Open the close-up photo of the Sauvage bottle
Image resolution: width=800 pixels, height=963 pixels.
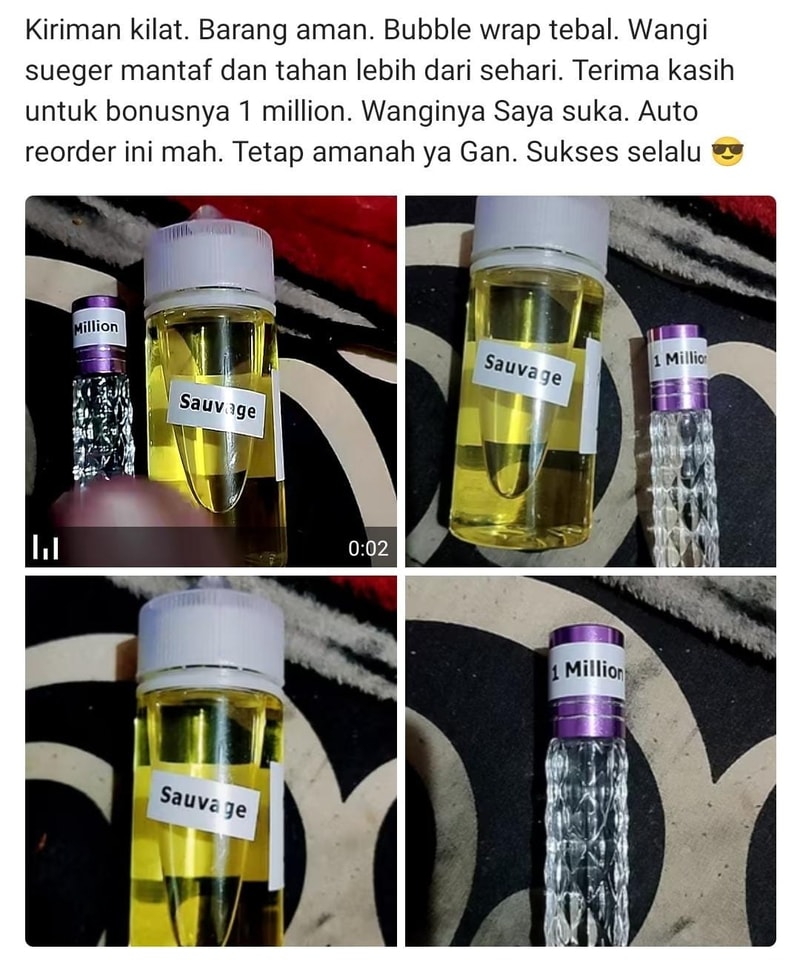[210, 760]
